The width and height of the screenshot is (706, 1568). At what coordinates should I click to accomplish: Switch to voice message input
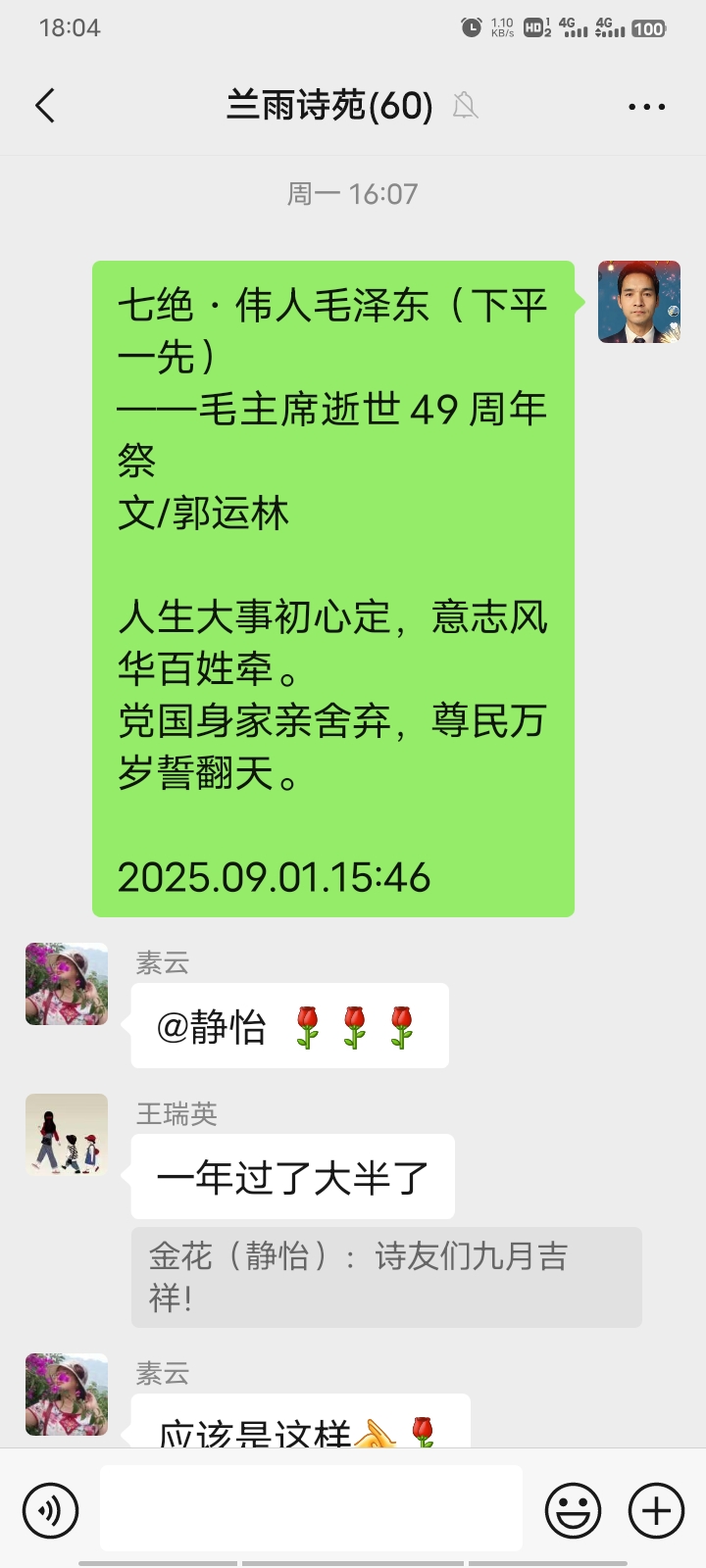coord(50,1510)
